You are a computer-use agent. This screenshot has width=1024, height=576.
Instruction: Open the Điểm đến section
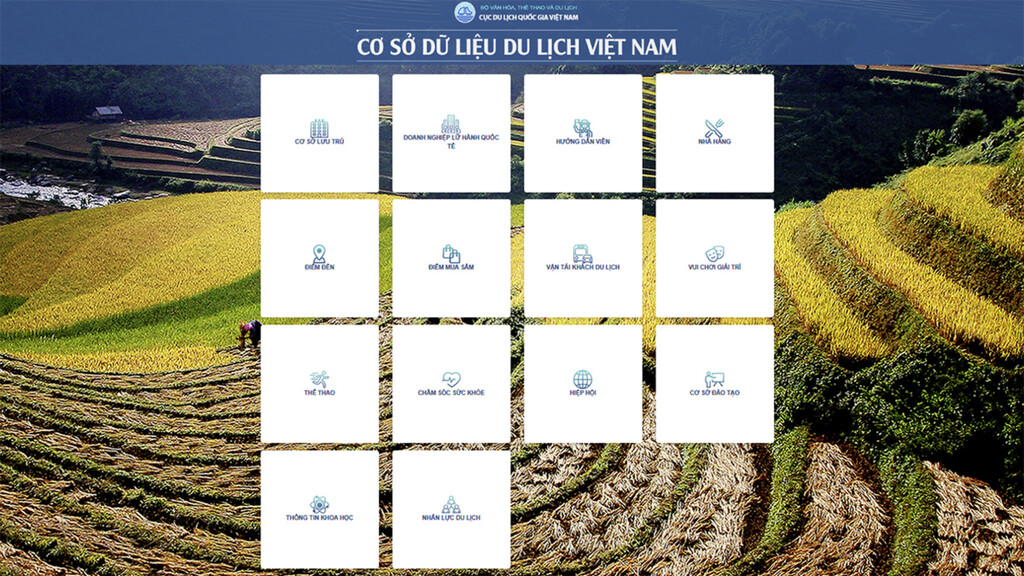click(319, 258)
